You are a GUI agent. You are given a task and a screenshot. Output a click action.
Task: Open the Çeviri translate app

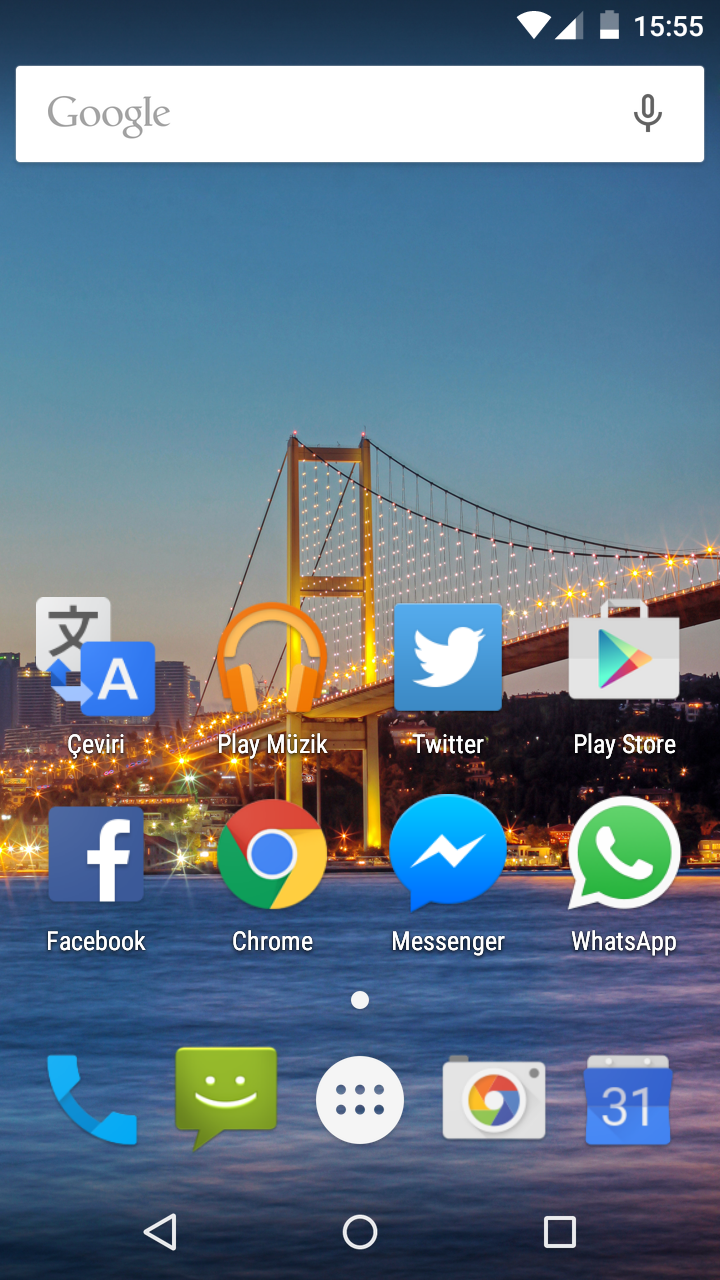pos(96,660)
